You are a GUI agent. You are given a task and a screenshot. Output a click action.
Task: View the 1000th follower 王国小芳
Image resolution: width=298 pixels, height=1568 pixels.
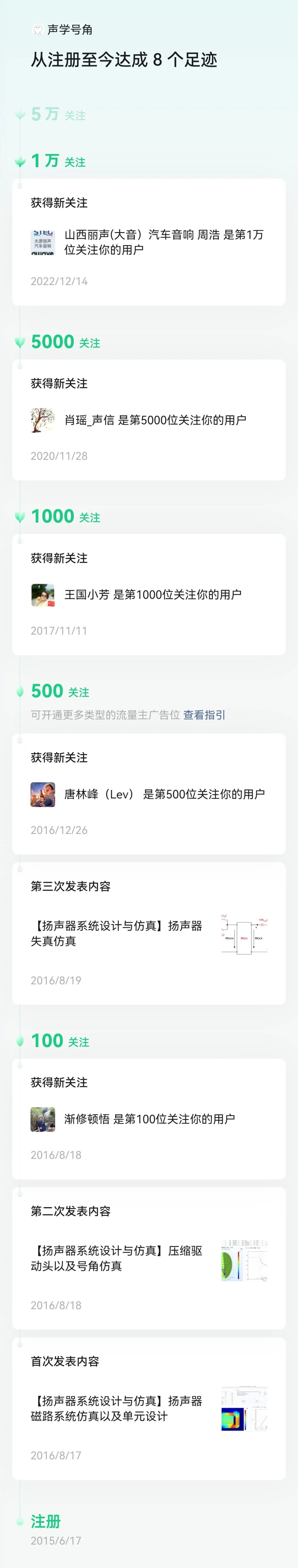(x=149, y=595)
